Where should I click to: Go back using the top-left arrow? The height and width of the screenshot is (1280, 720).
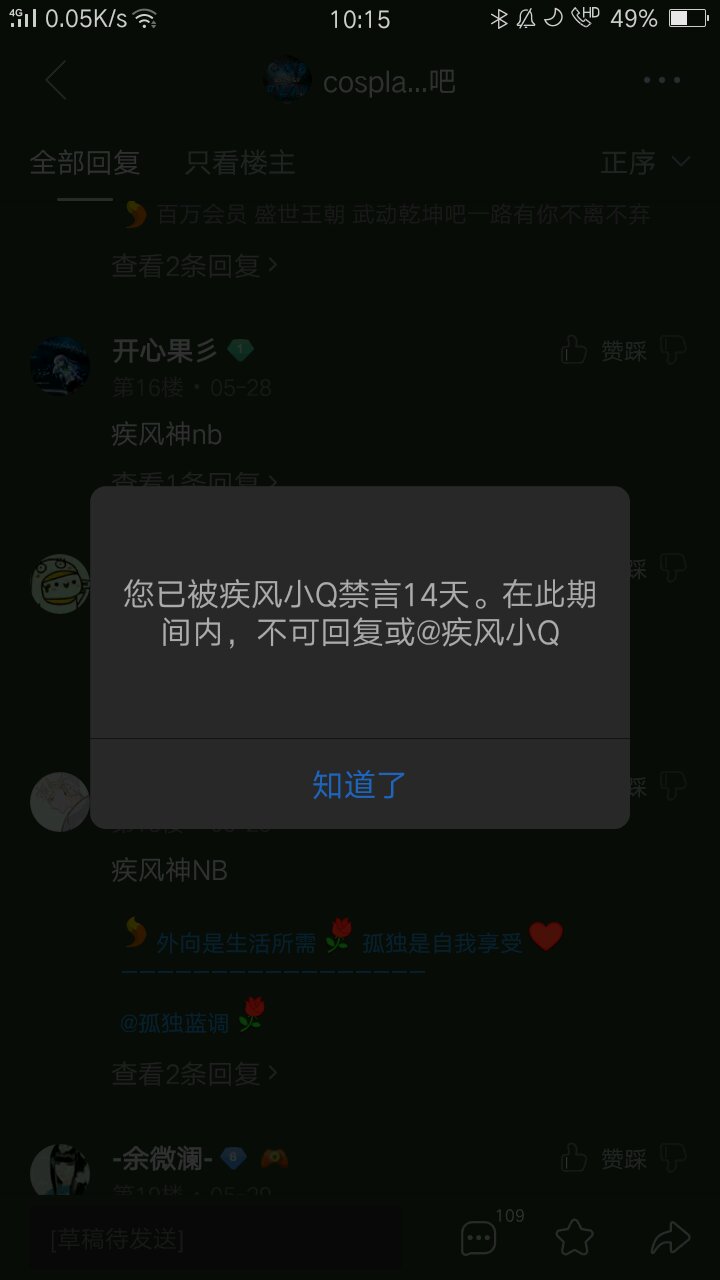(56, 81)
